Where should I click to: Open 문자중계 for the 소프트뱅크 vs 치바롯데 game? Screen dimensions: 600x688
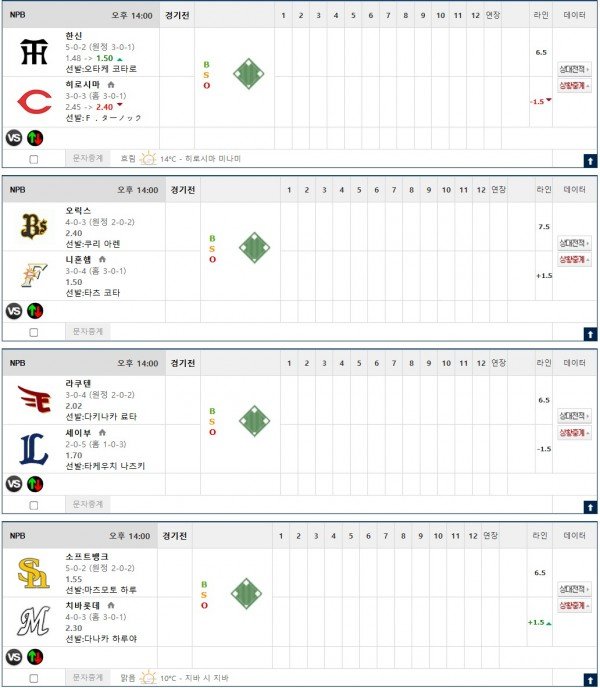(89, 677)
